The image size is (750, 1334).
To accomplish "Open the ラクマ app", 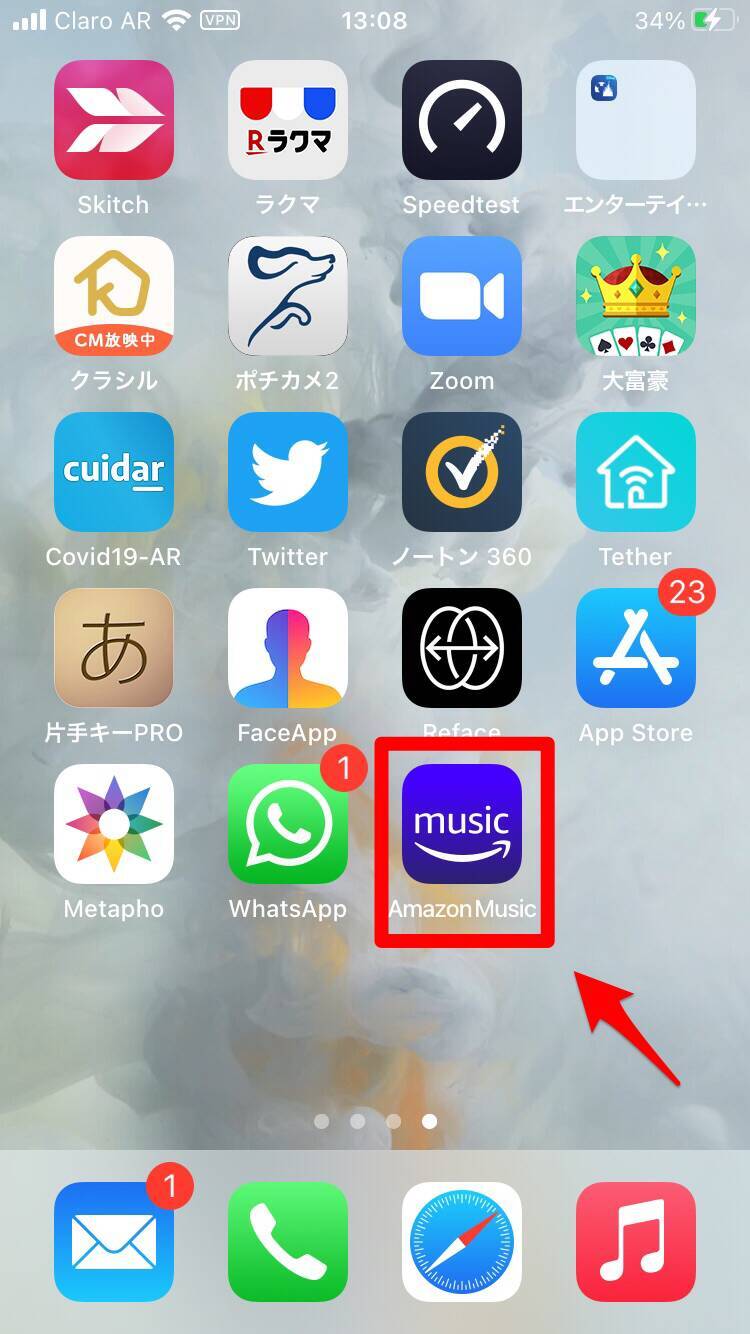I will [288, 120].
